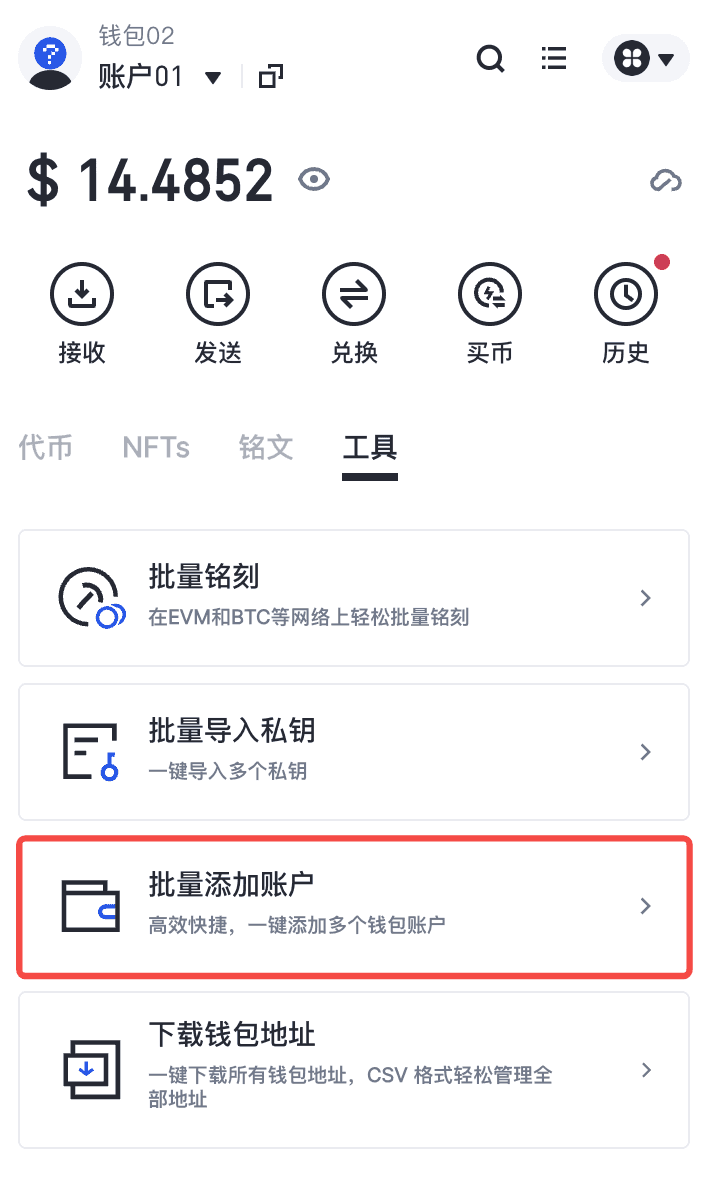This screenshot has width=705, height=1188.
Task: Open the list menu icon
Action: pyautogui.click(x=554, y=59)
